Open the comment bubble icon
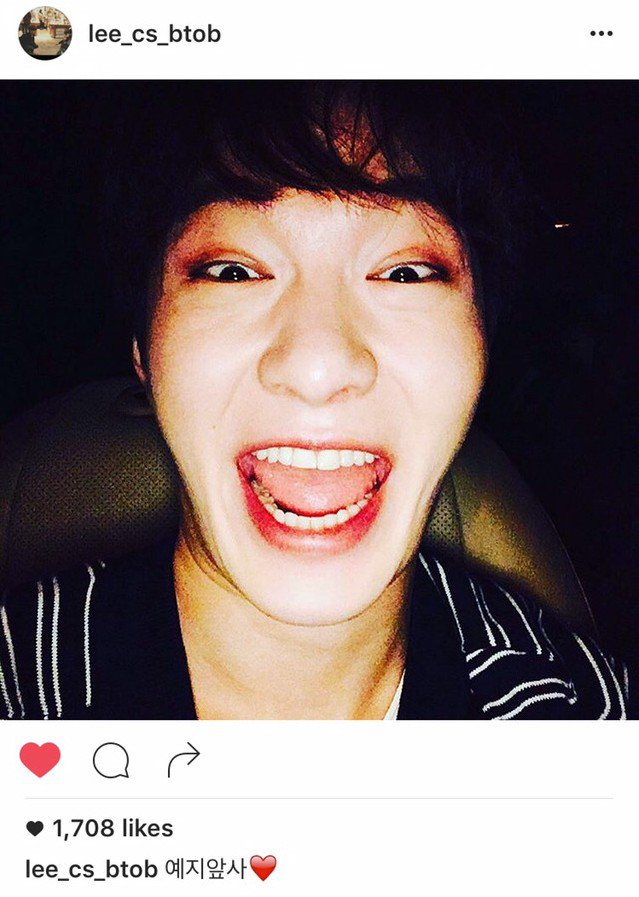Image resolution: width=639 pixels, height=897 pixels. click(x=110, y=761)
